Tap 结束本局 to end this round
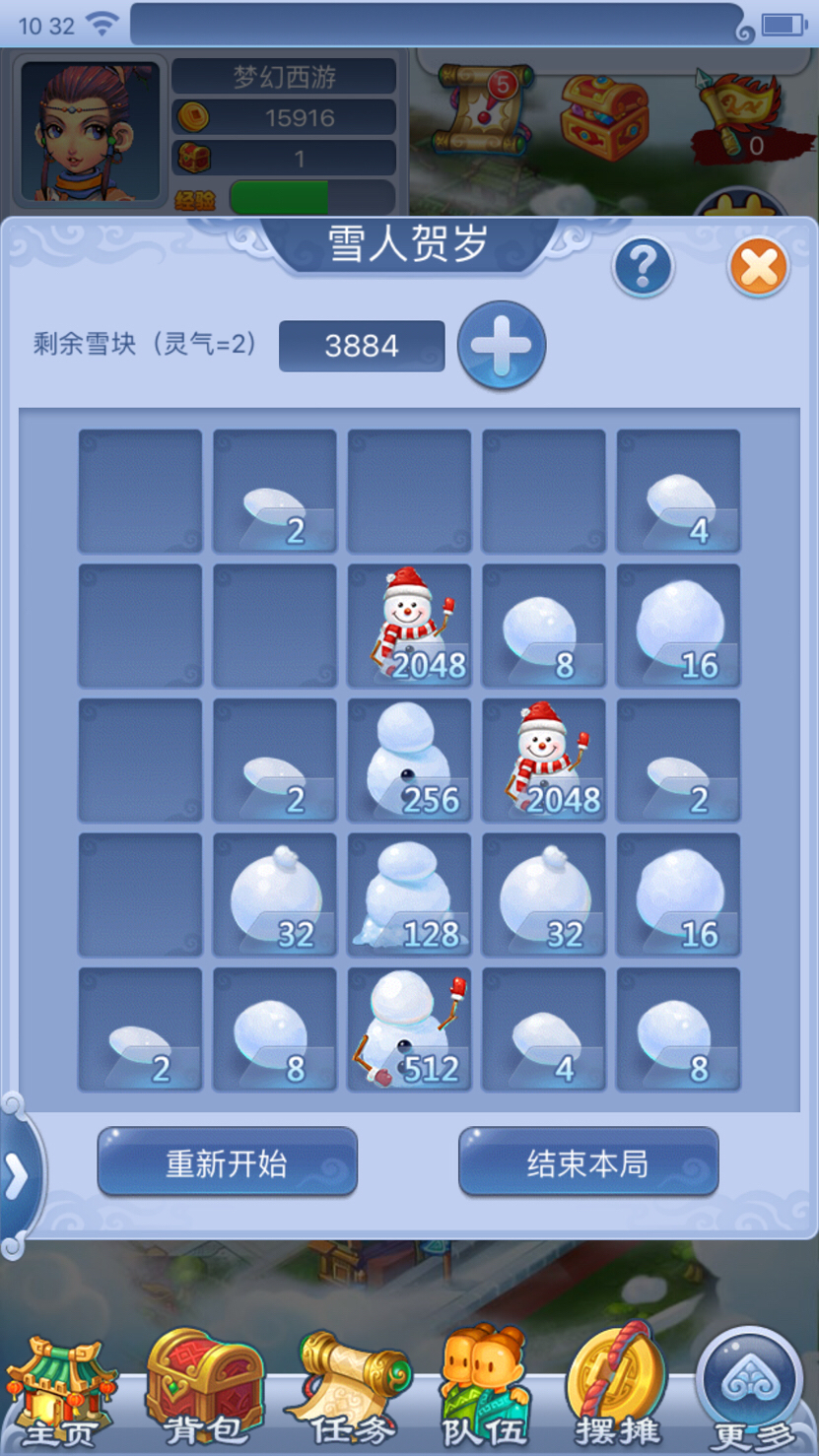Viewport: 819px width, 1456px height. pos(588,1163)
